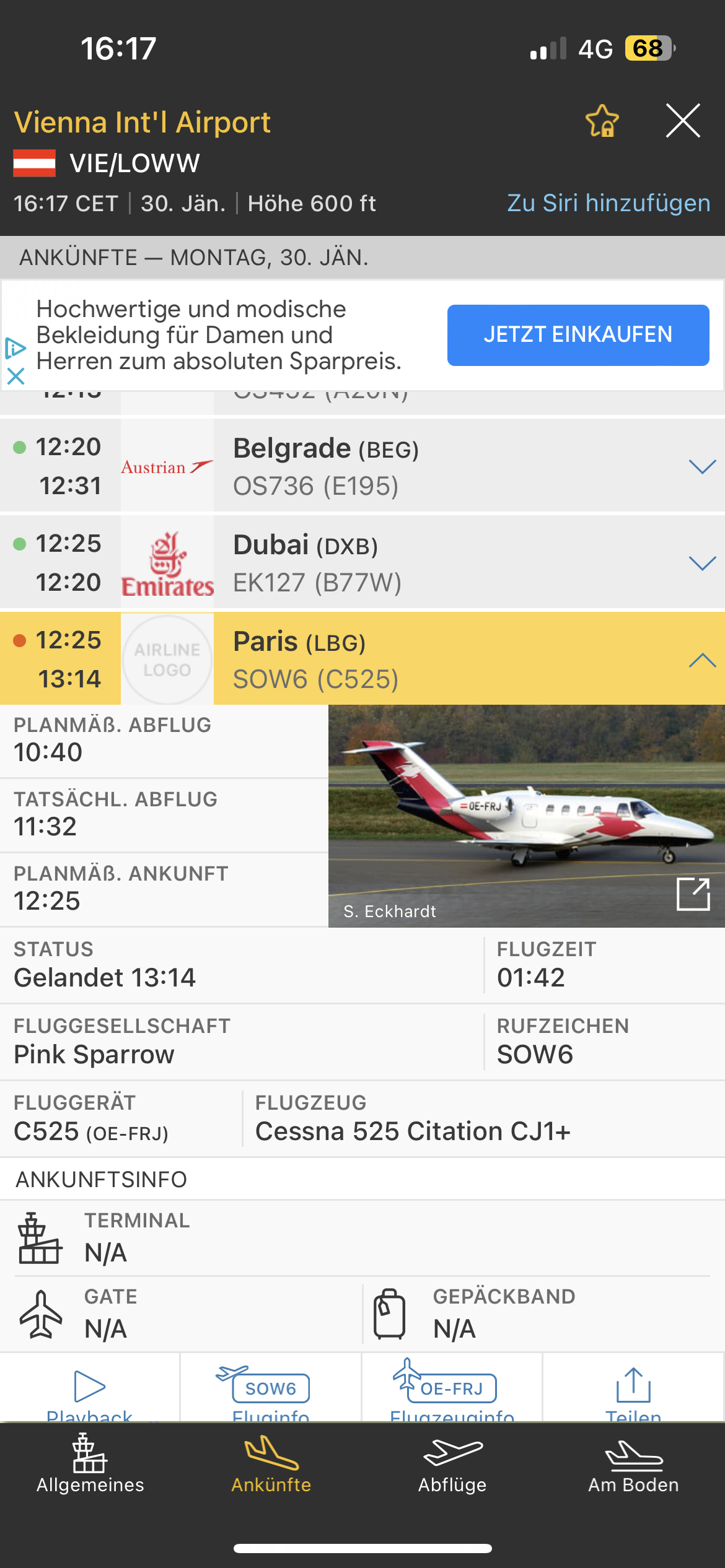This screenshot has height=1568, width=725.
Task: Collapse the Paris SOW6 flight details
Action: point(702,660)
